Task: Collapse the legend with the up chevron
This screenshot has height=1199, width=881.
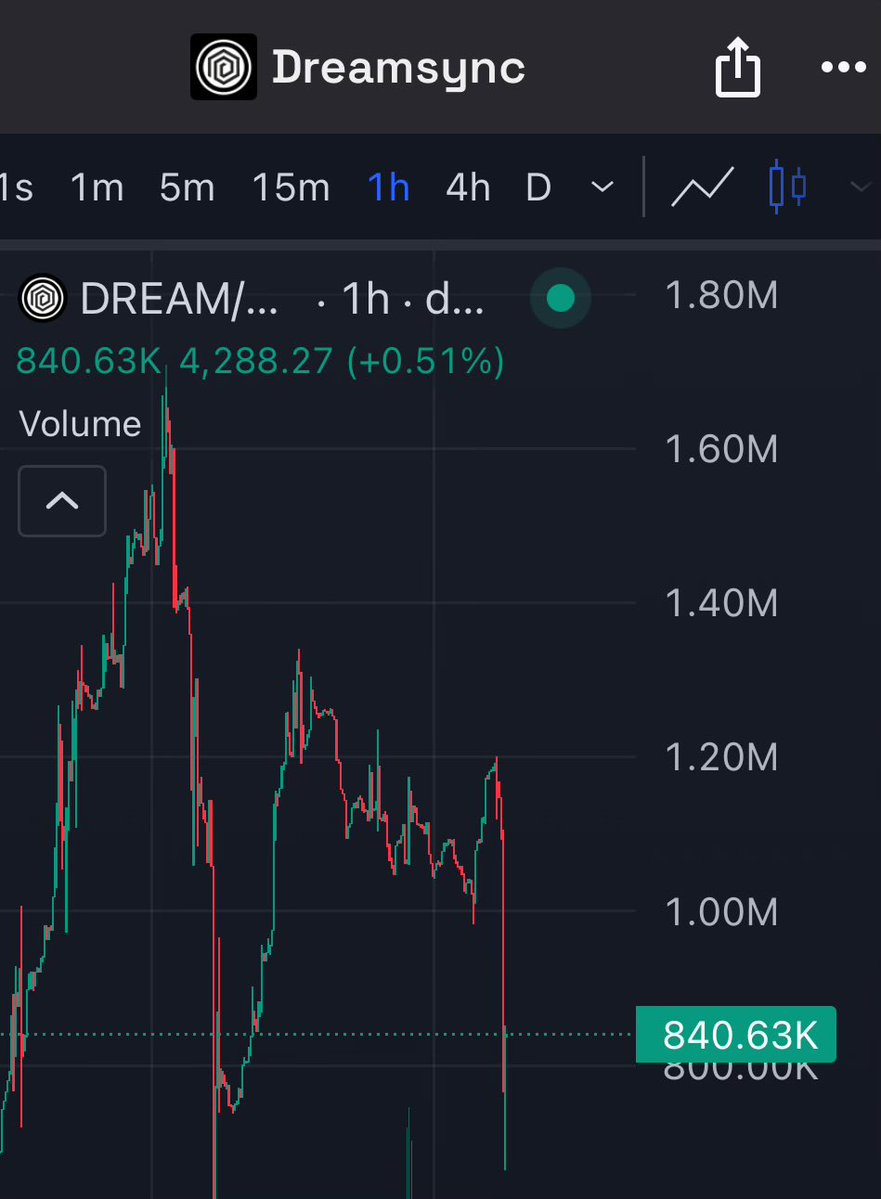Action: tap(62, 500)
